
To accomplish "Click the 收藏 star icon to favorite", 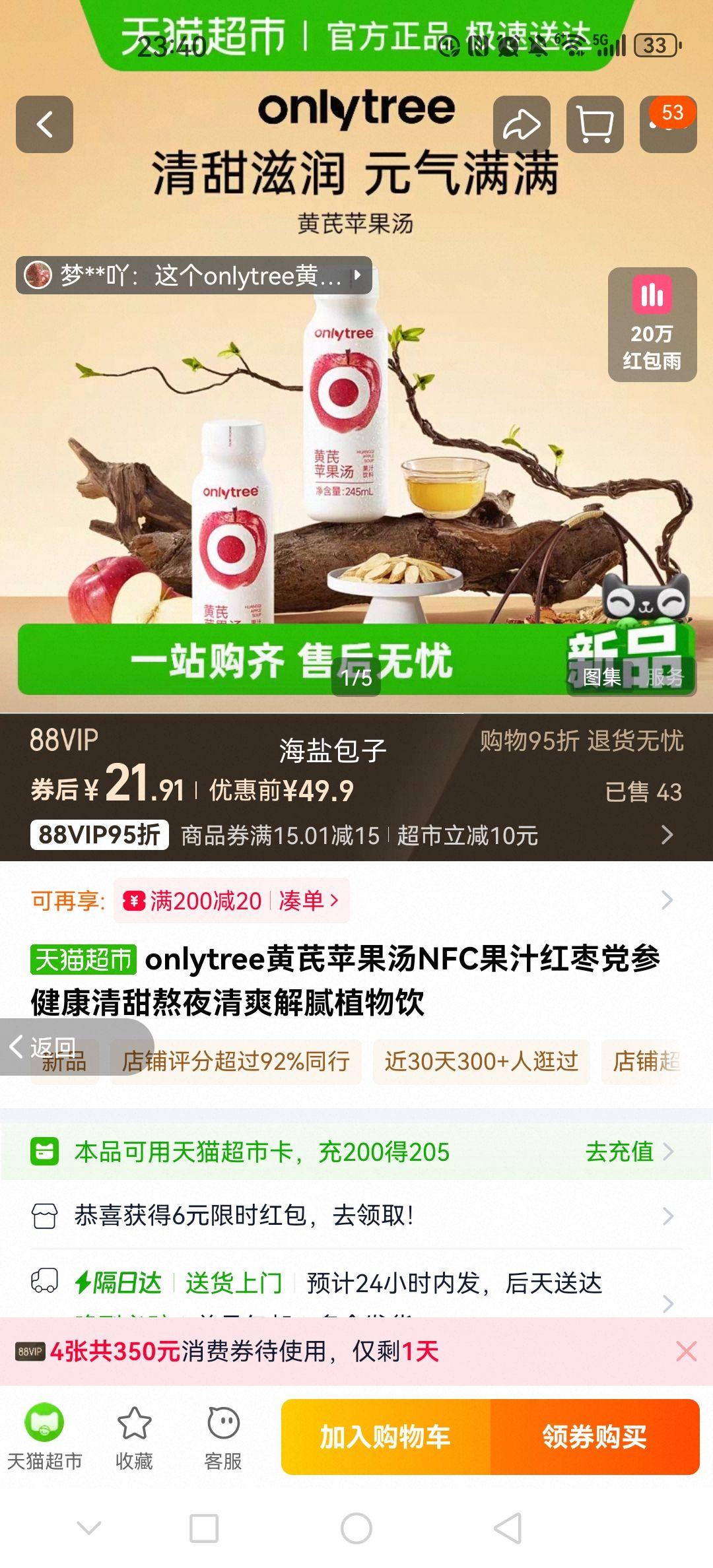I will 135,1439.
